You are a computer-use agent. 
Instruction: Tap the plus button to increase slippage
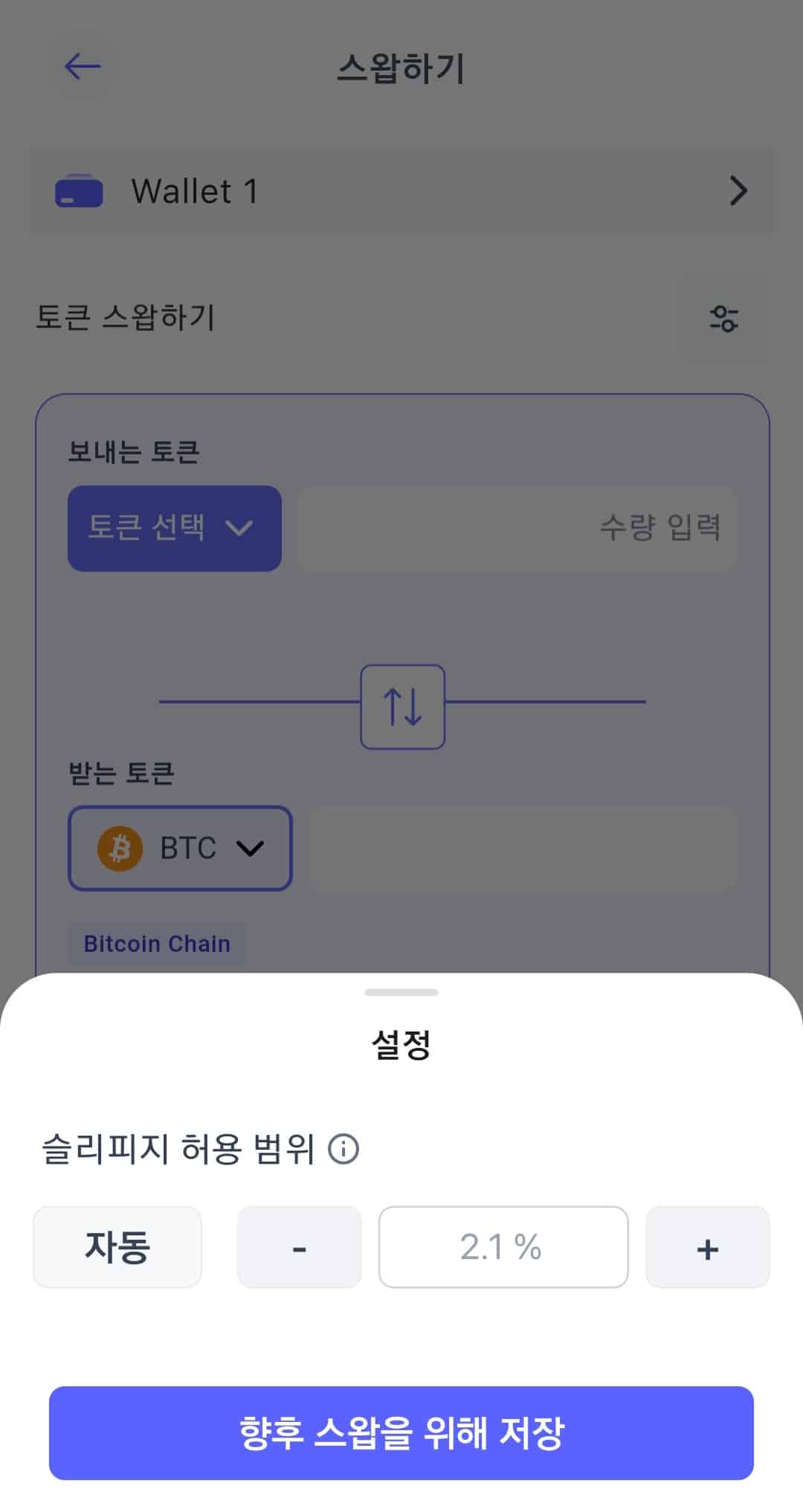(707, 1246)
